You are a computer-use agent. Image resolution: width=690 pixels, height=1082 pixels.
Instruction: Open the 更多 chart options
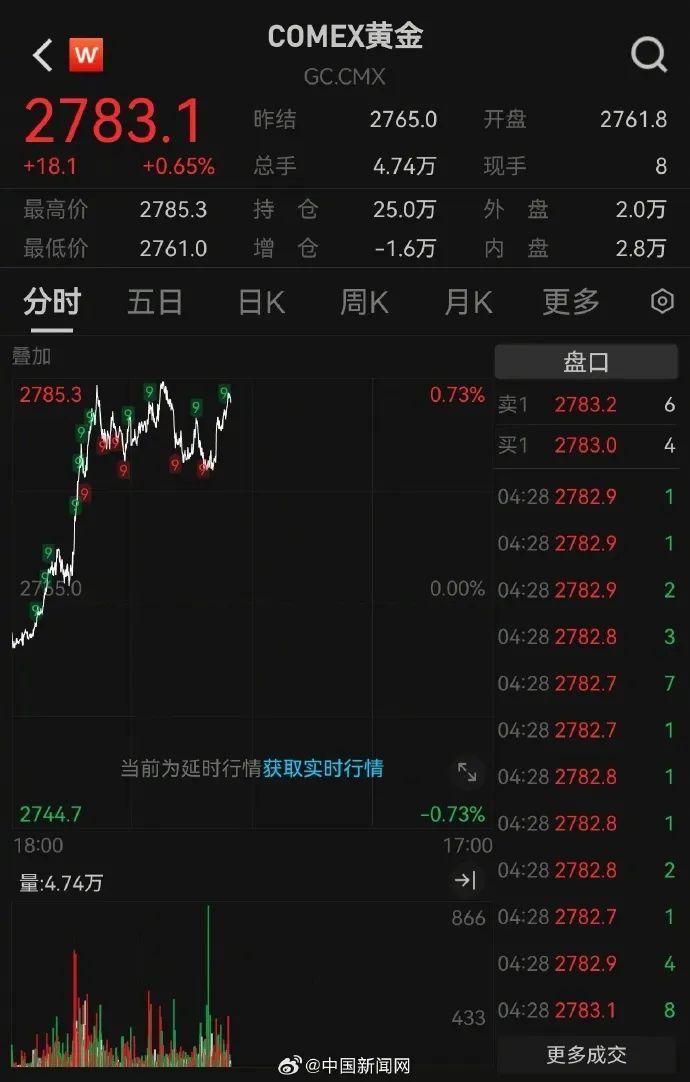(x=571, y=302)
